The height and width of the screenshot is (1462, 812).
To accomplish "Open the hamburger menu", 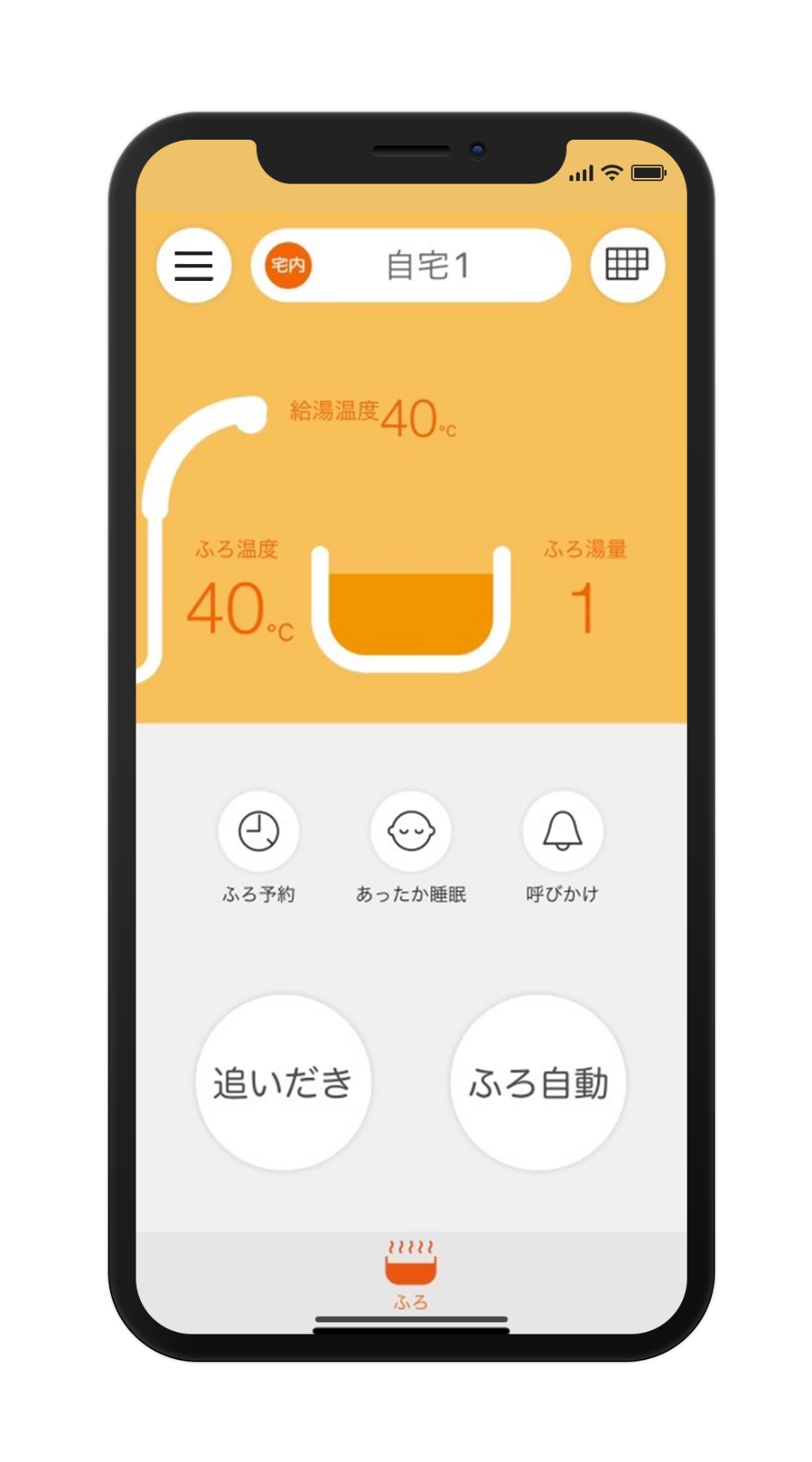I will tap(194, 265).
